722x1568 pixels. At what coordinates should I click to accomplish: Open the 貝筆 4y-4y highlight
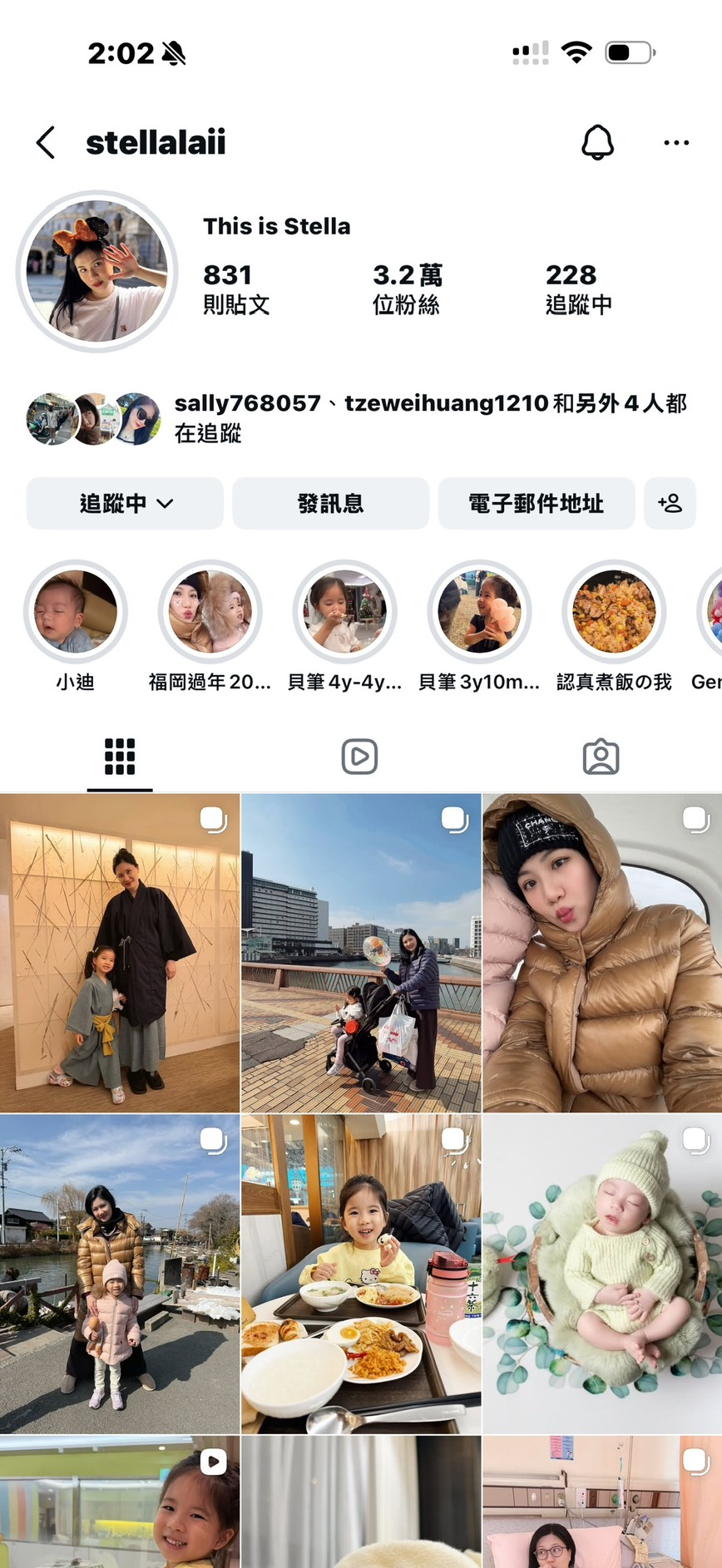(344, 613)
